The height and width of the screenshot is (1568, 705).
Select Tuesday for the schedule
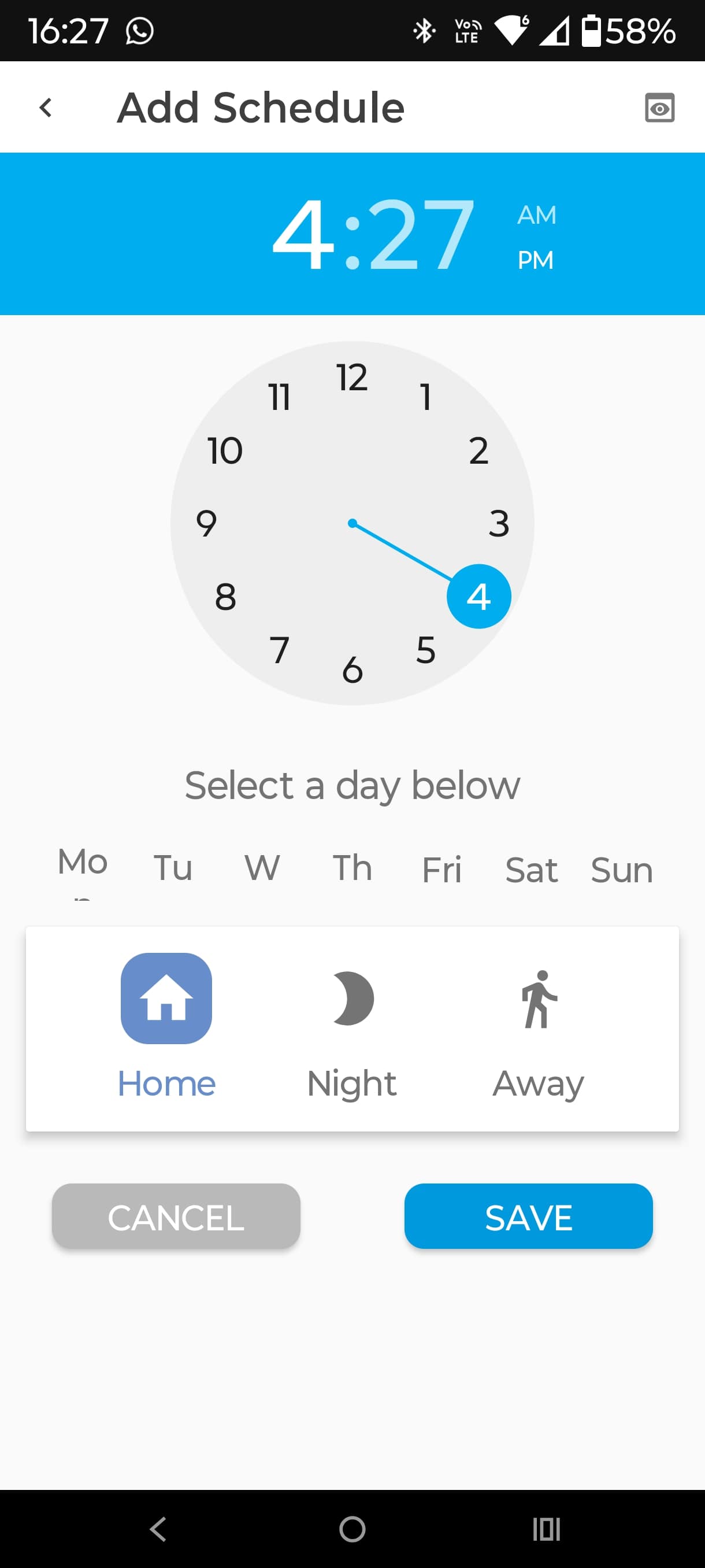tap(173, 867)
